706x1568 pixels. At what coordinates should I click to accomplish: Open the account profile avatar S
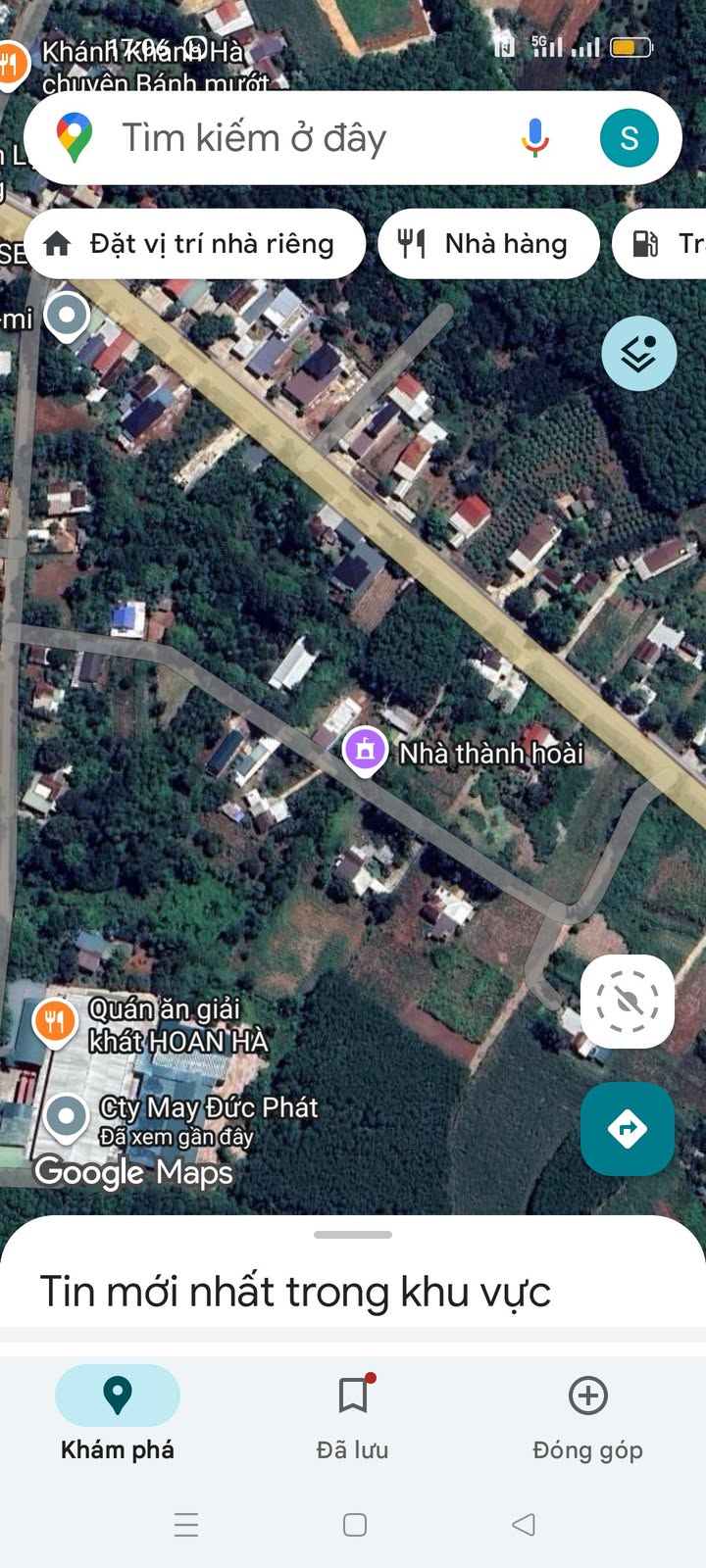629,138
